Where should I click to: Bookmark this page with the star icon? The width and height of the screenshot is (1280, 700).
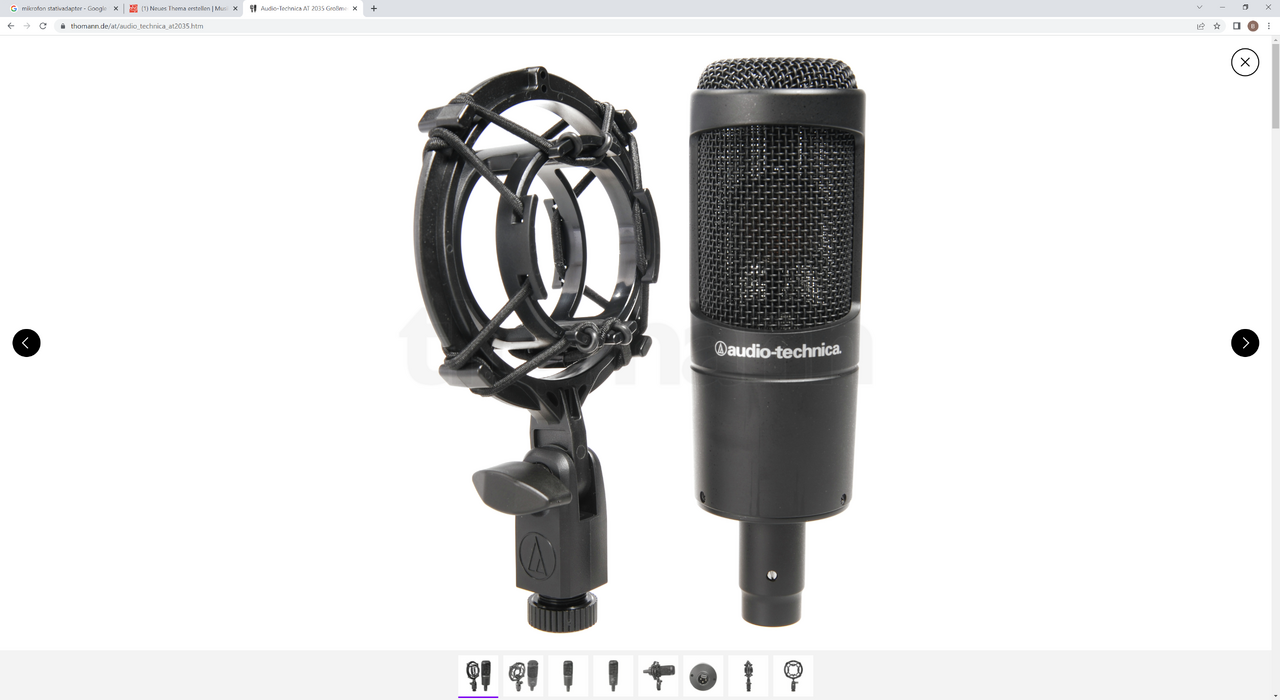[x=1217, y=26]
